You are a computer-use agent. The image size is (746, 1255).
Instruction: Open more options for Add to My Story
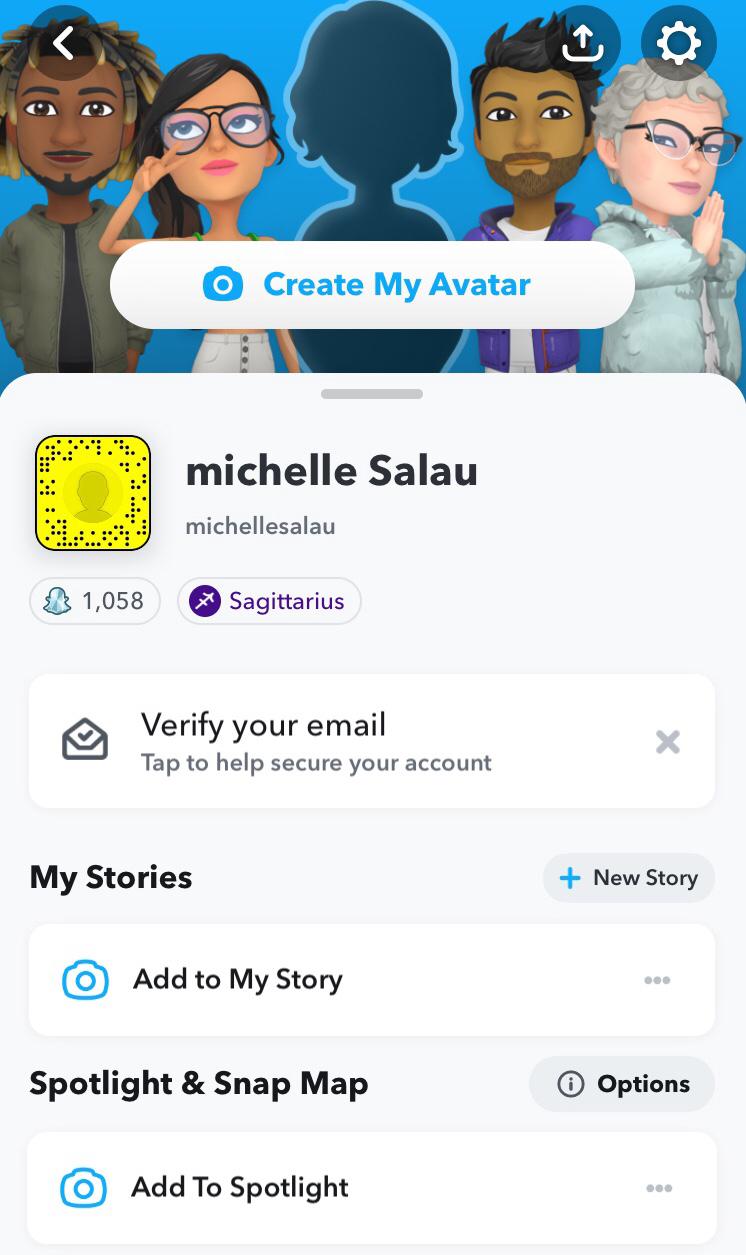pyautogui.click(x=657, y=980)
